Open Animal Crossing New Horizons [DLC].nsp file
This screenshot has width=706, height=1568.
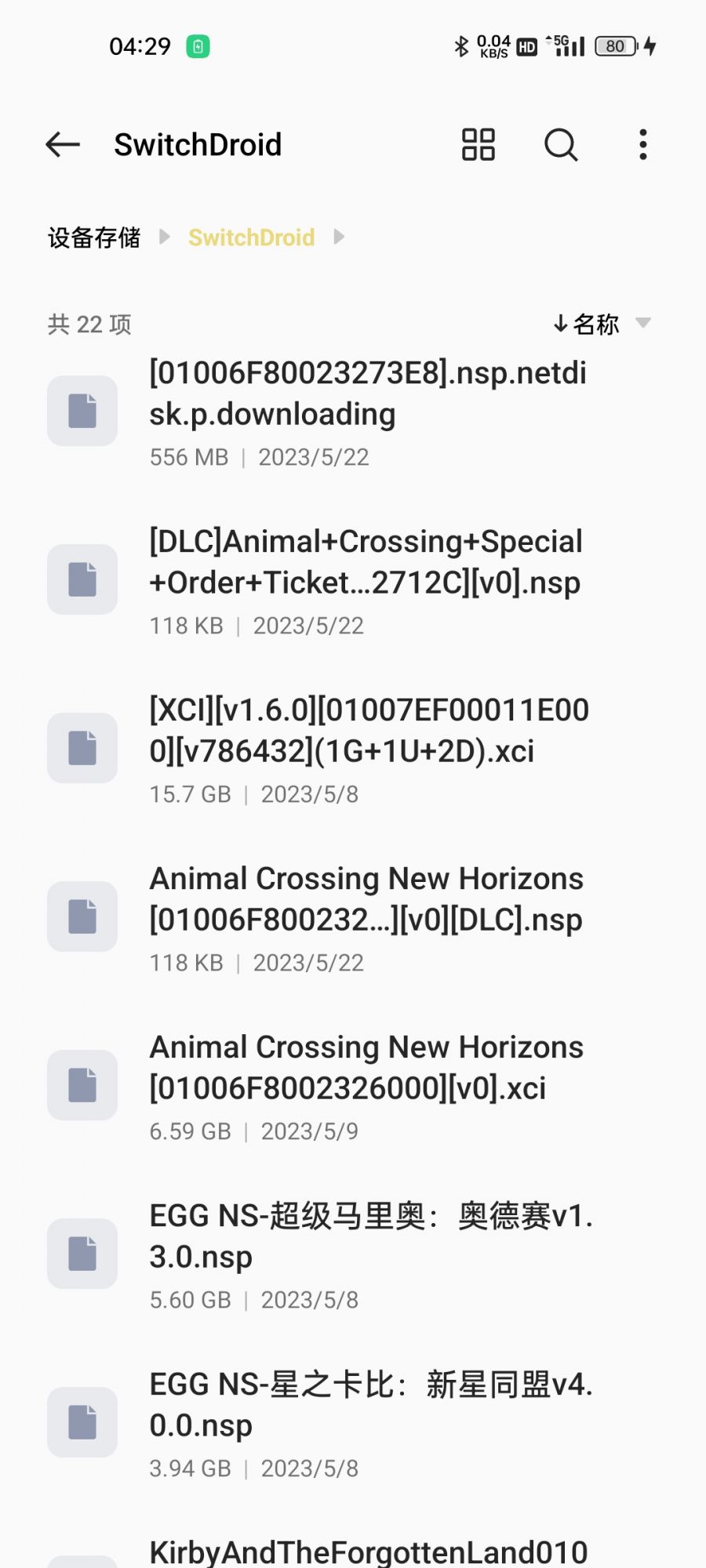click(x=353, y=917)
